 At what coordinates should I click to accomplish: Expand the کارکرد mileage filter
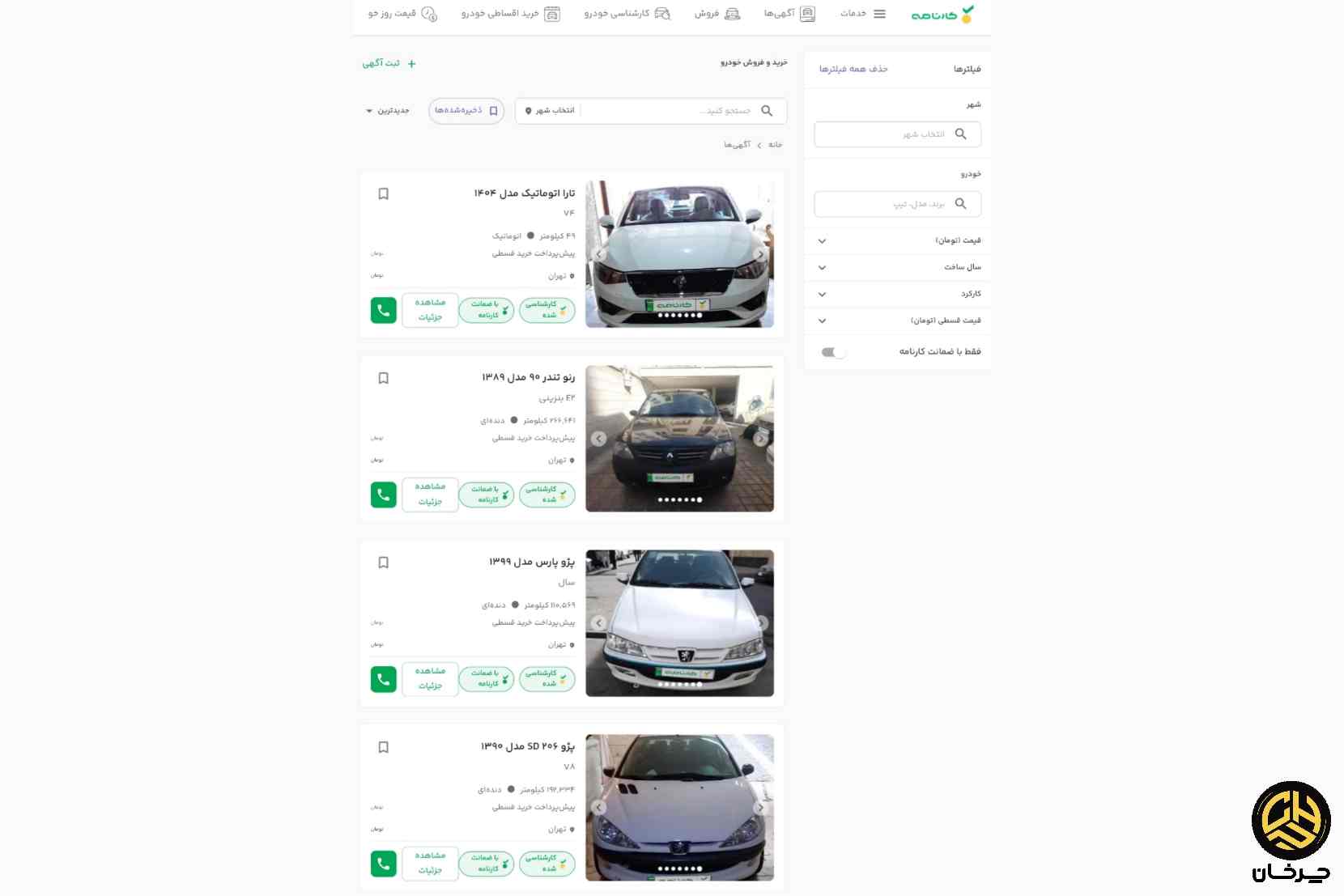click(898, 295)
